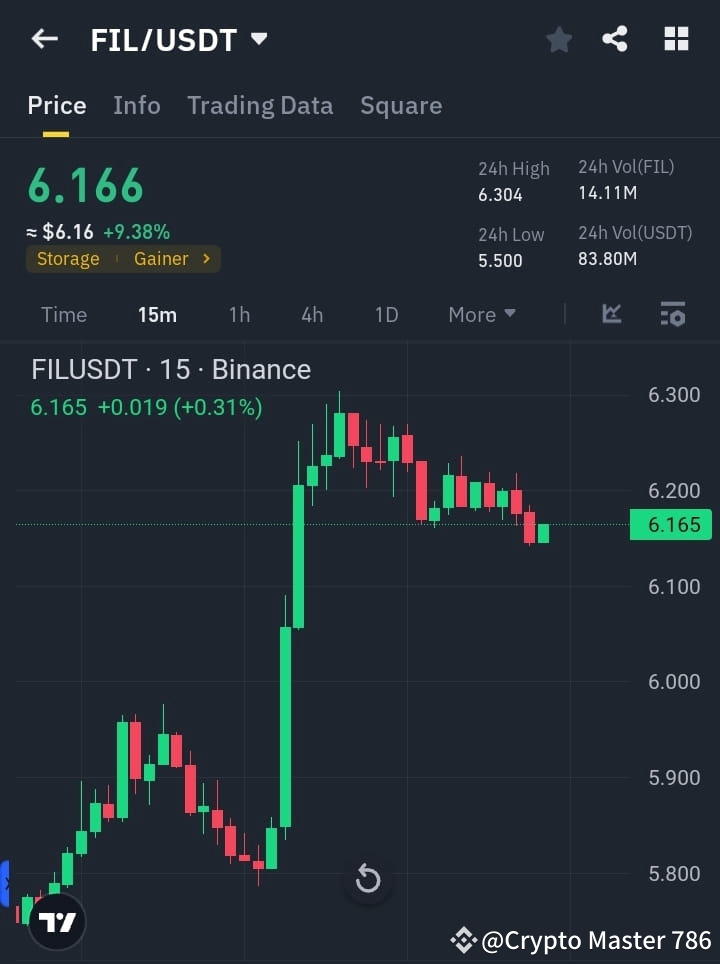Switch to the Trading Data tab
The width and height of the screenshot is (720, 964).
(x=260, y=105)
